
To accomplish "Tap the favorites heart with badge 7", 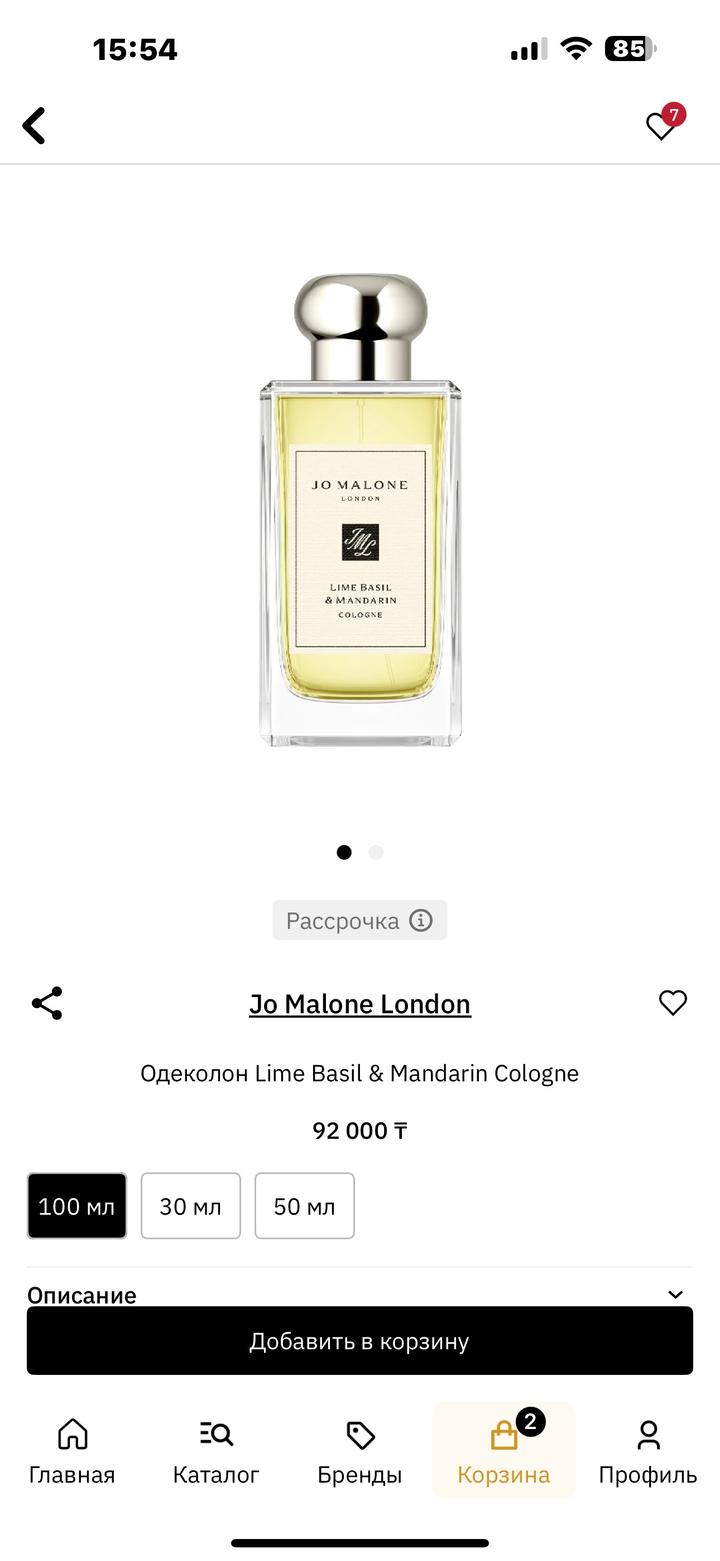I will (659, 126).
